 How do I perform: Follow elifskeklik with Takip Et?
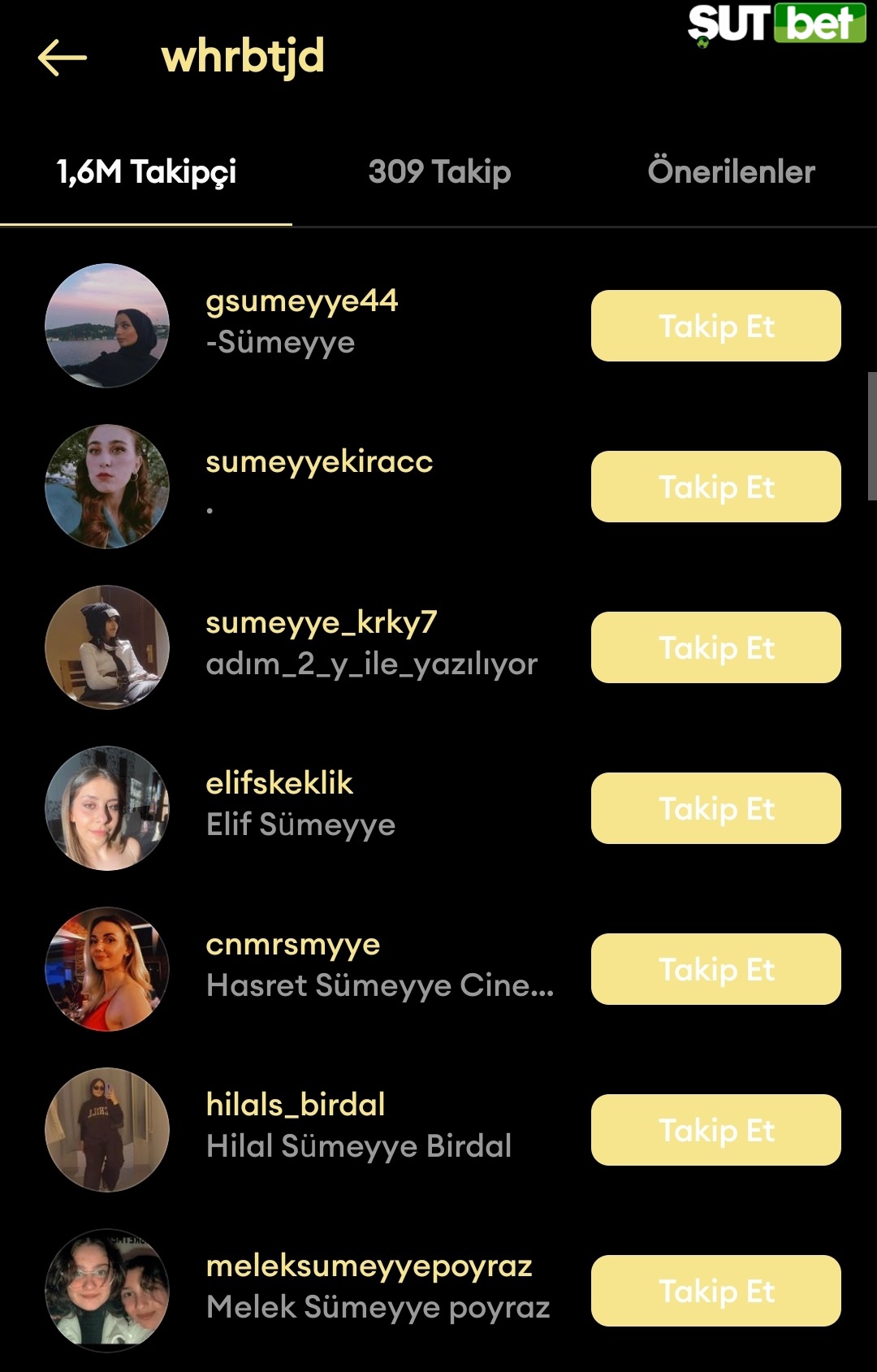point(715,808)
